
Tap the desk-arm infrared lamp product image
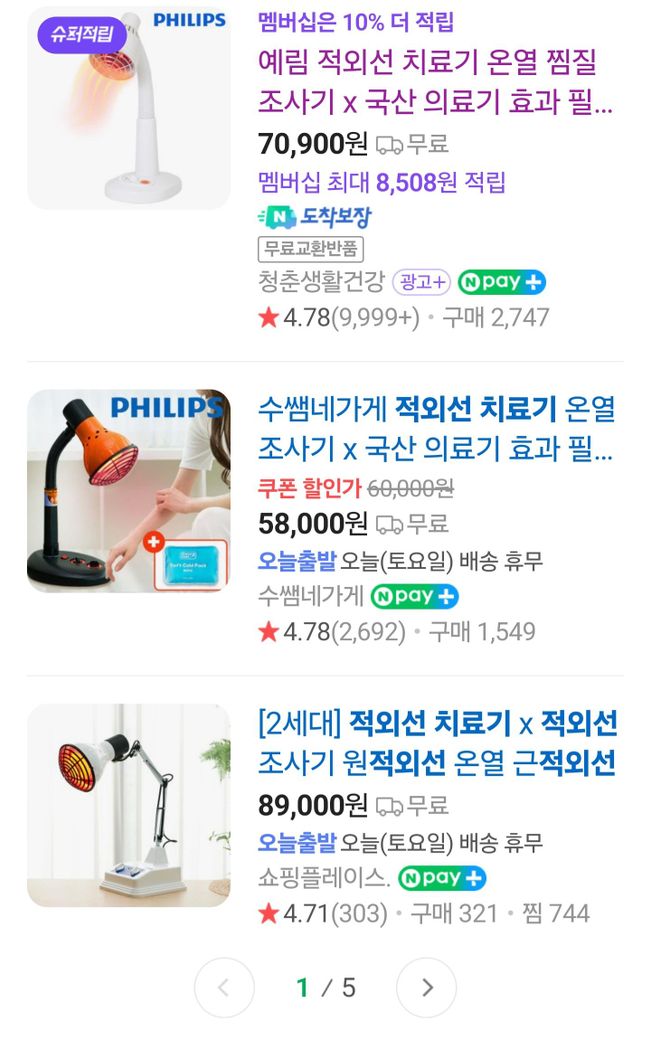point(128,805)
